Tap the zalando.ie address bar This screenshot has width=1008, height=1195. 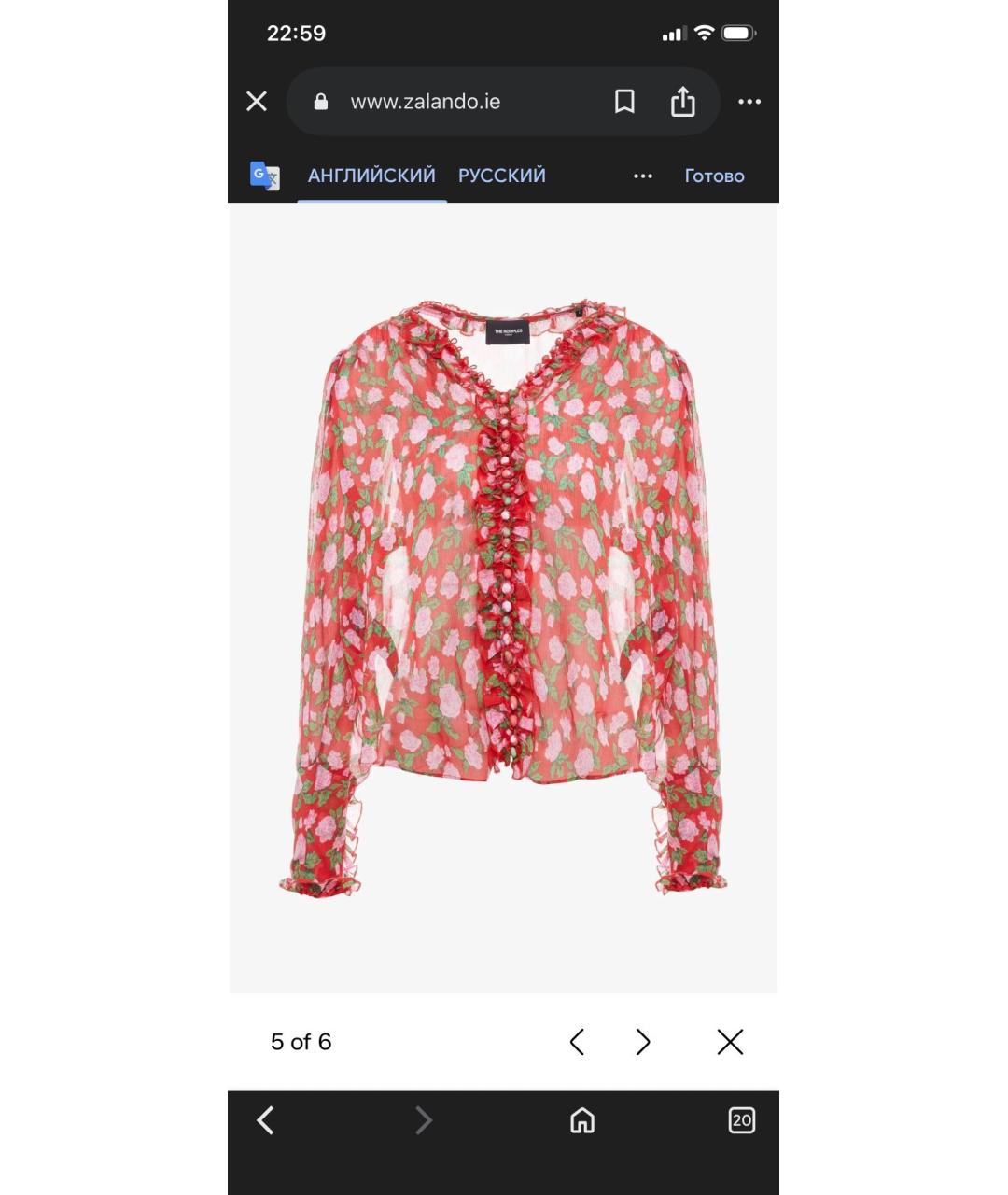425,102
